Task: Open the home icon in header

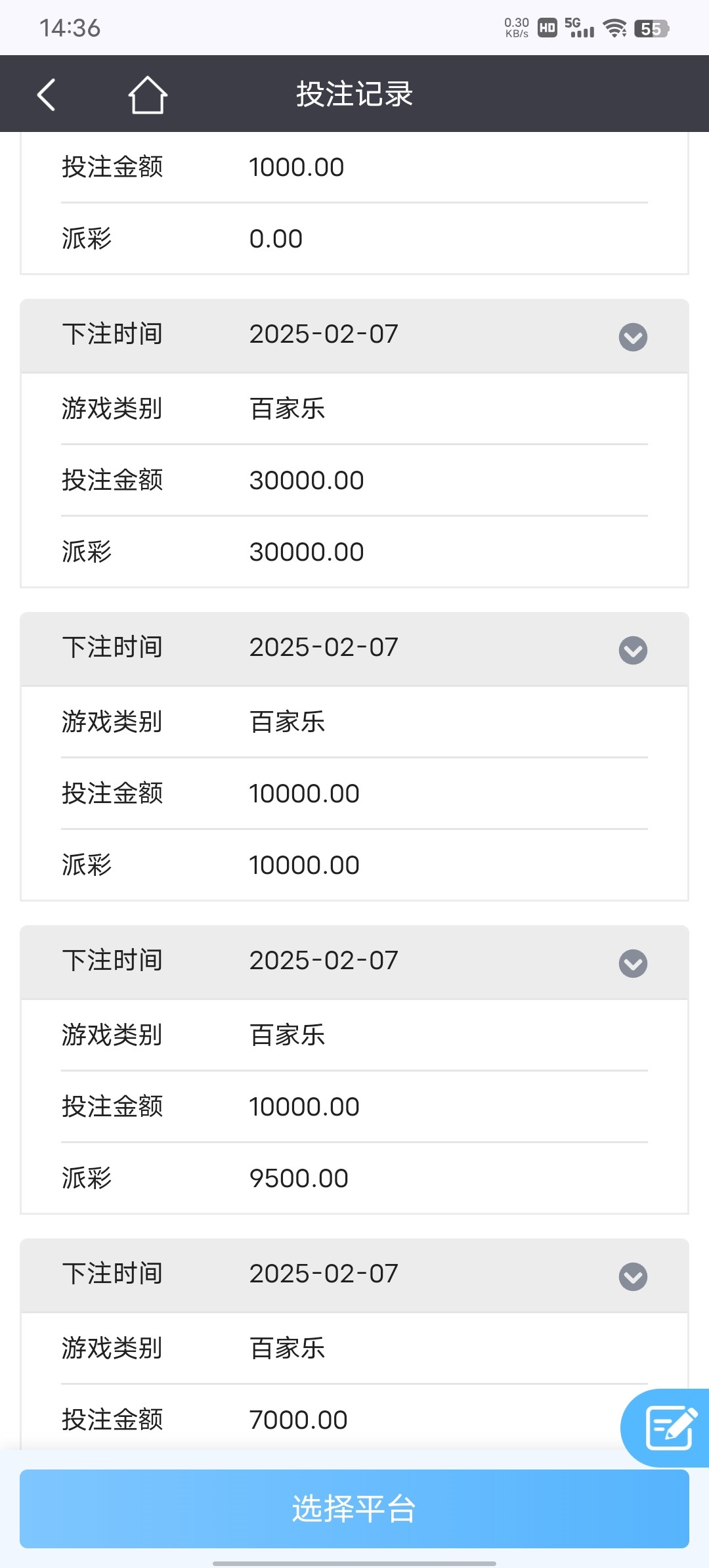Action: click(x=147, y=95)
